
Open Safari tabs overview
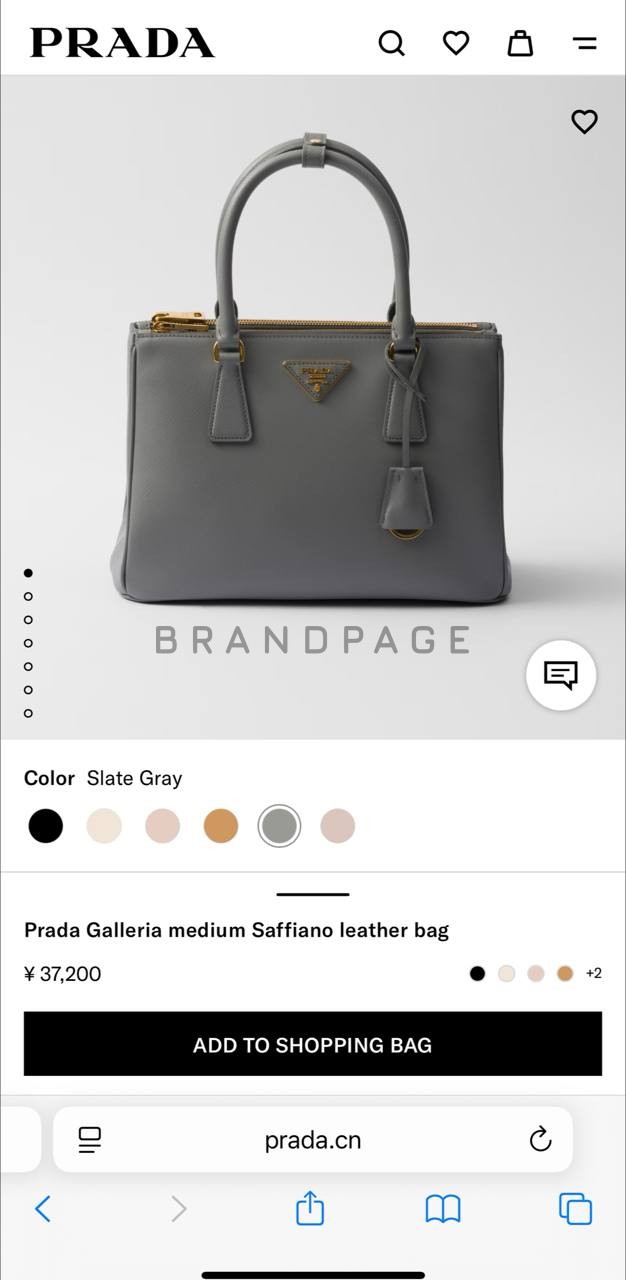pyautogui.click(x=575, y=1209)
